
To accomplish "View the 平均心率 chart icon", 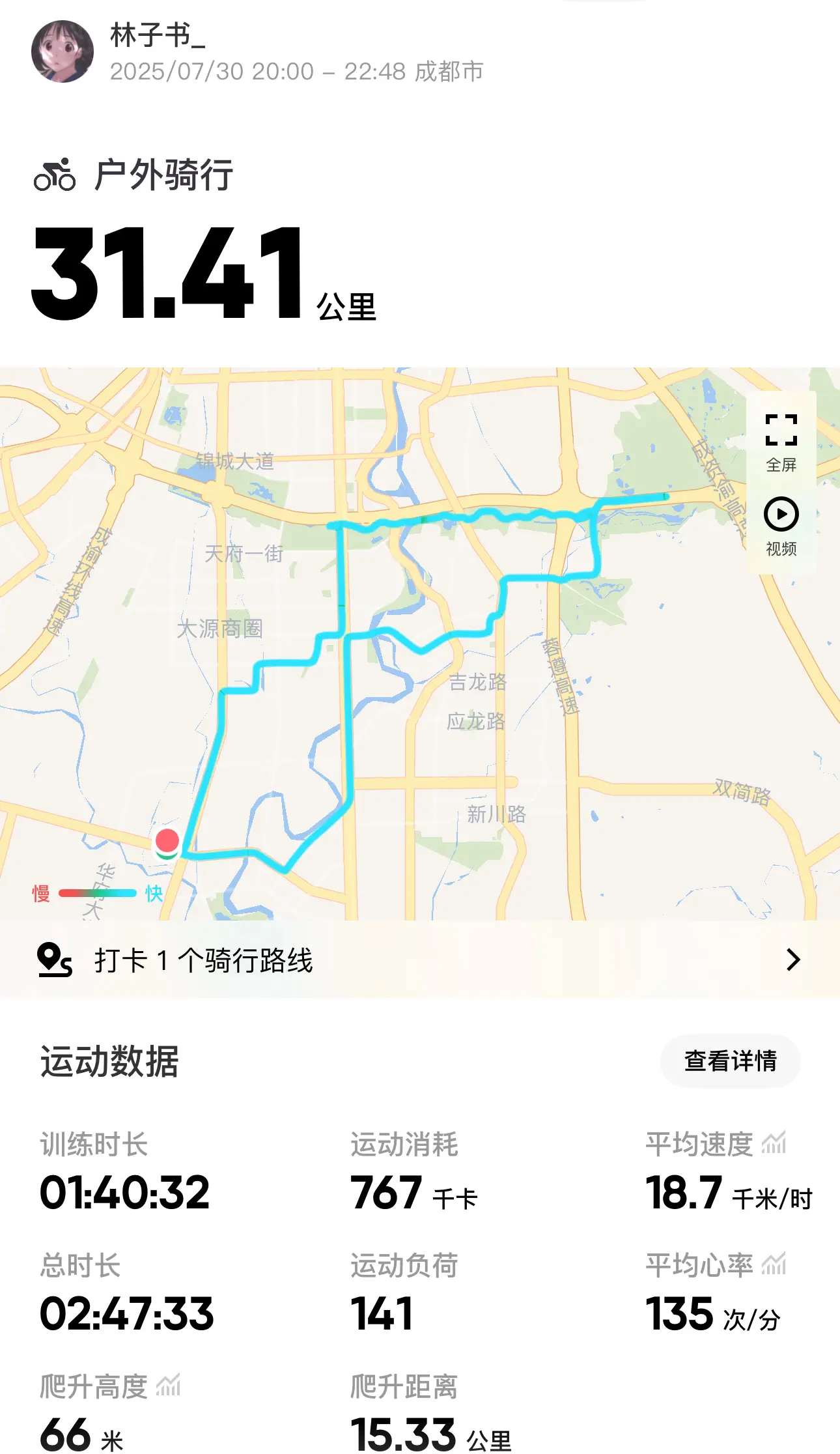I will (774, 1264).
